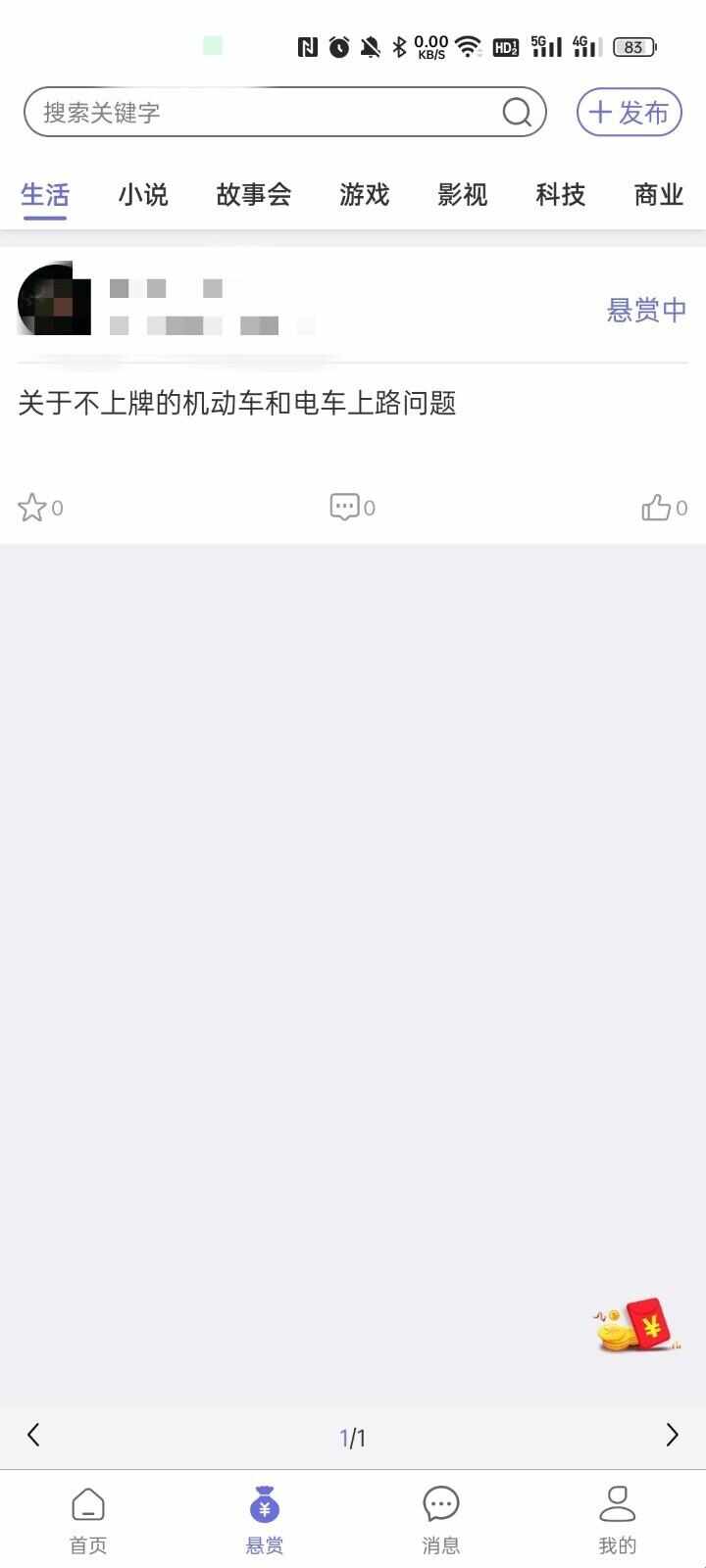Open the post about unlicensed vehicles
The width and height of the screenshot is (706, 1568).
click(x=237, y=403)
